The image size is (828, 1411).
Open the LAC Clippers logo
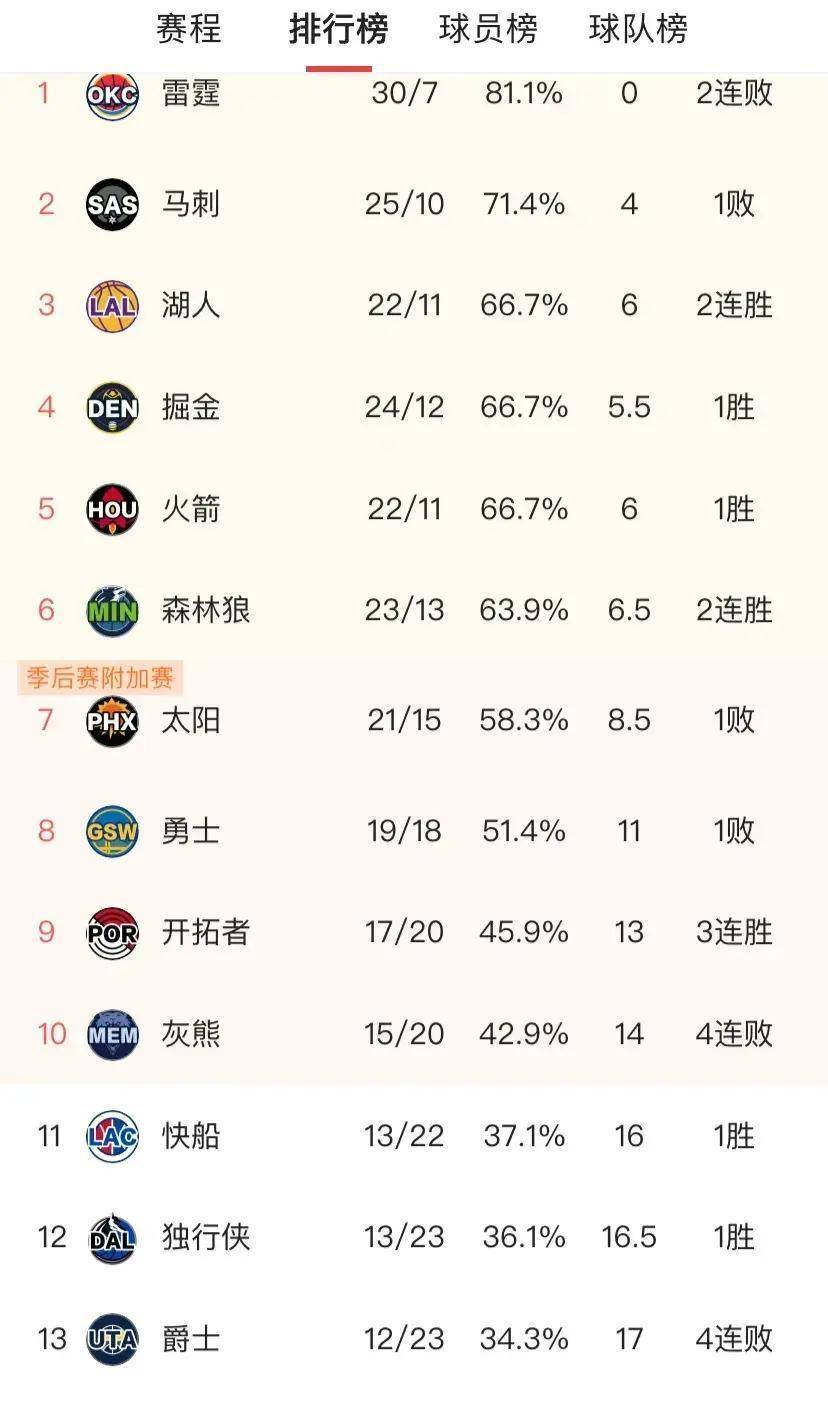click(x=112, y=1135)
